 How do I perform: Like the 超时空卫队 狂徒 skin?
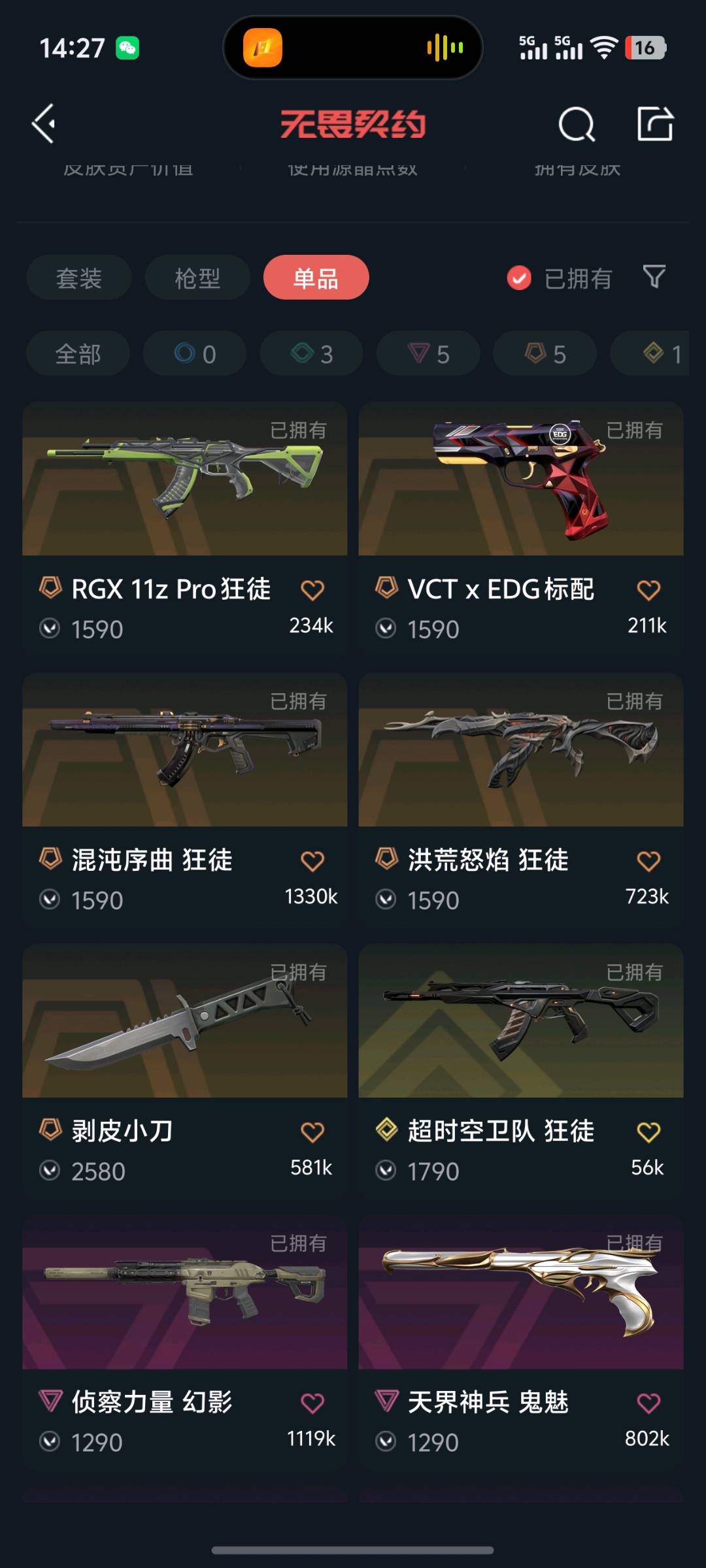[648, 1132]
